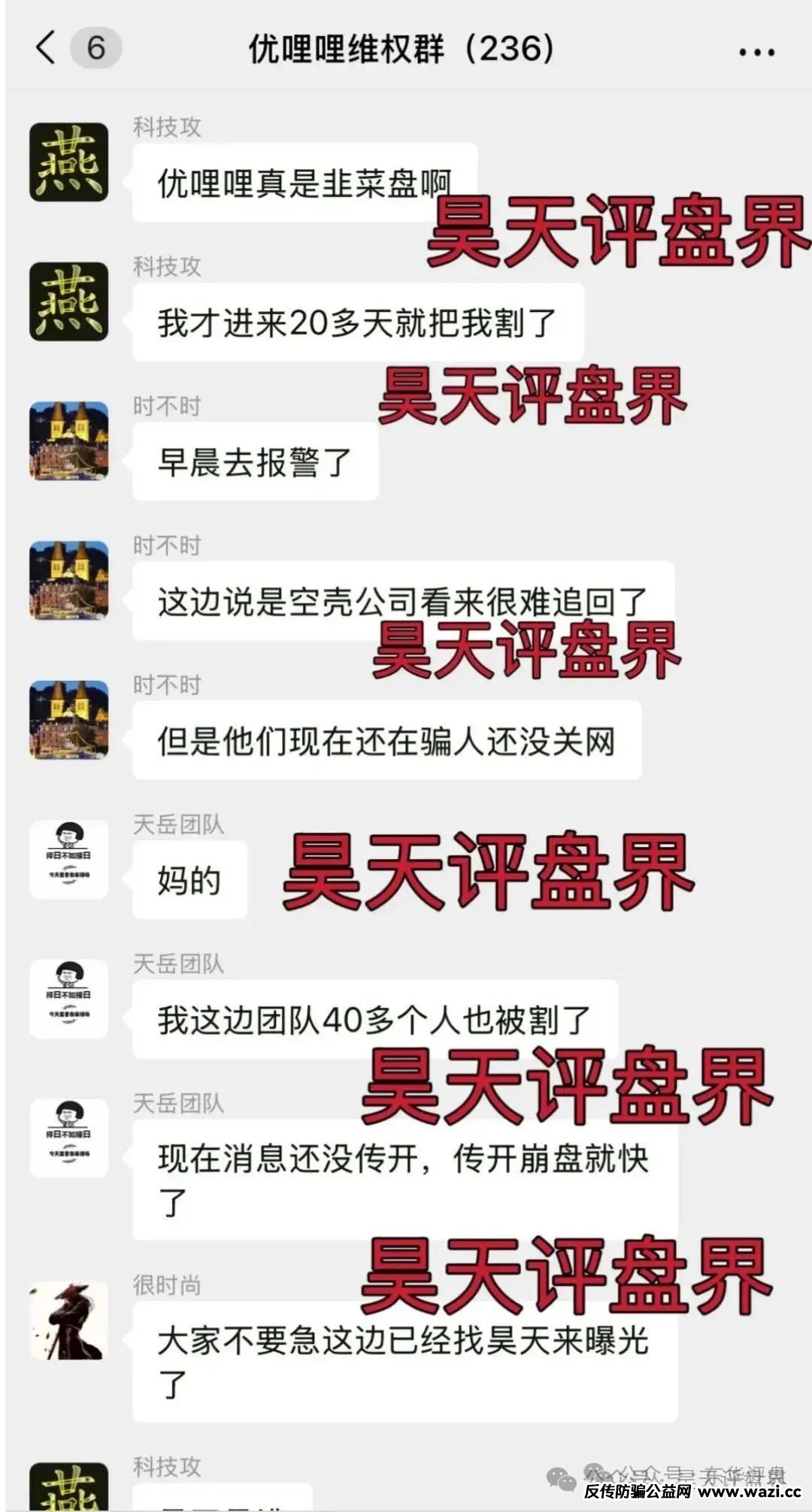Go back to the chat list
This screenshot has height=1512, width=812.
point(47,48)
